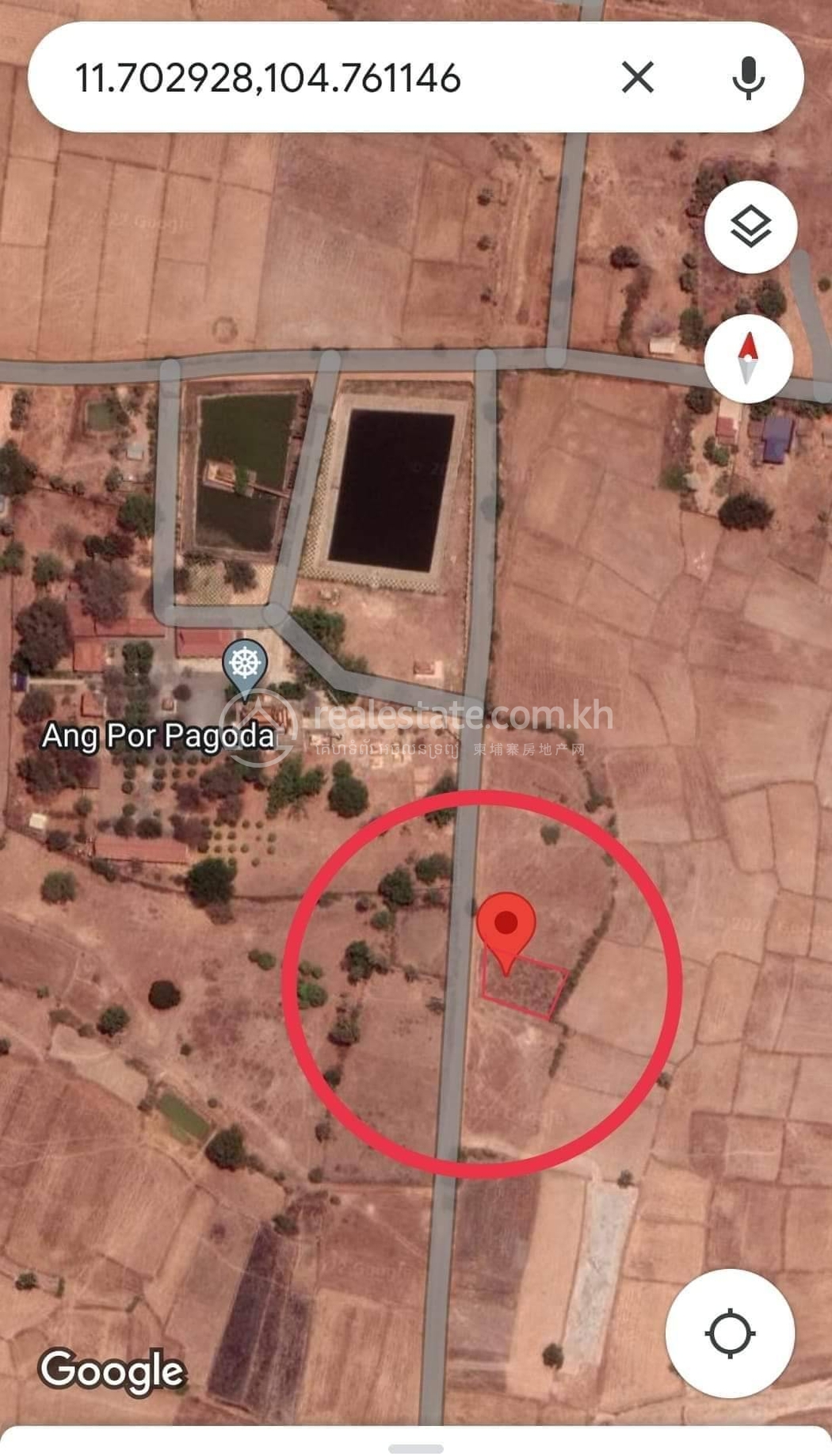Image resolution: width=832 pixels, height=1456 pixels.
Task: Open the Ang Por Pagoda place marker
Action: click(x=245, y=667)
